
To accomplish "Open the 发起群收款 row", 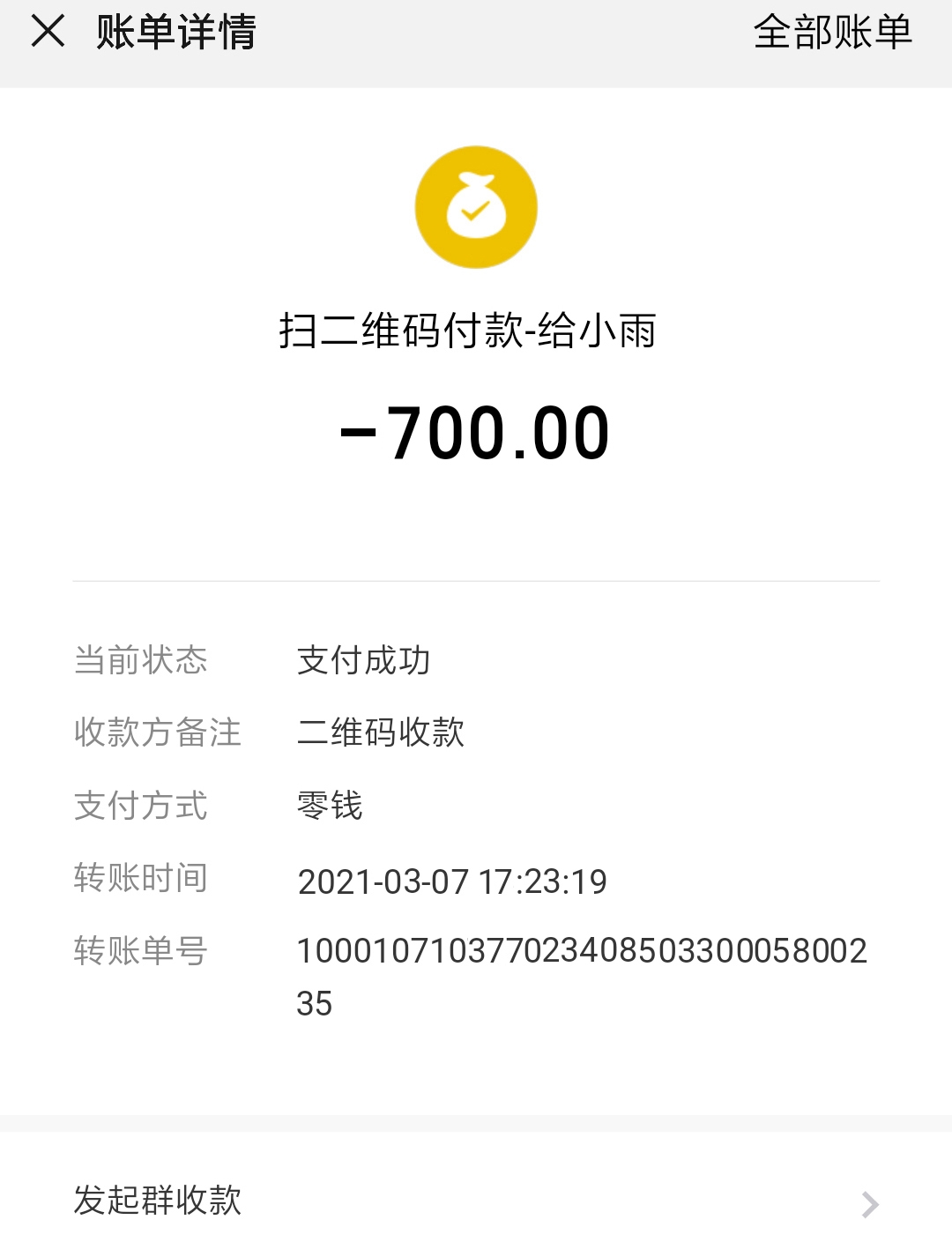I will point(476,1201).
